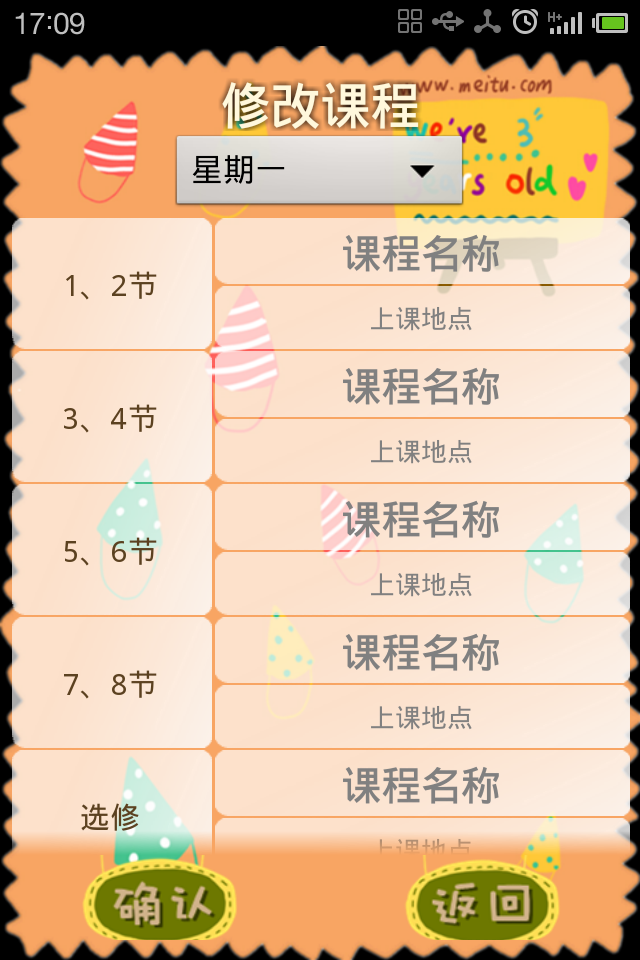This screenshot has height=960, width=640.
Task: Tap the 上课地点 field for 3、4节
Action: (421, 452)
